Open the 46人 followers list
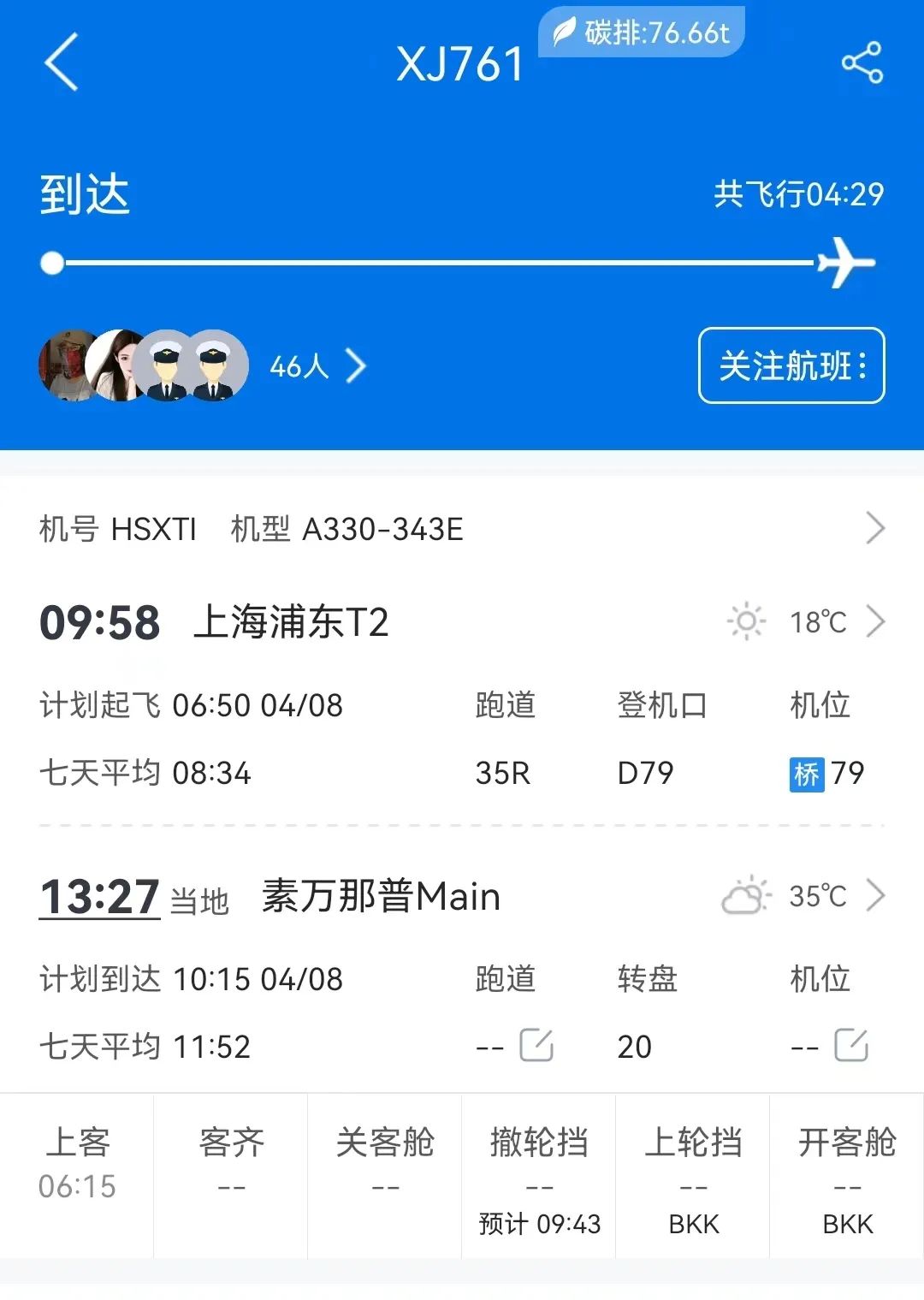 317,366
